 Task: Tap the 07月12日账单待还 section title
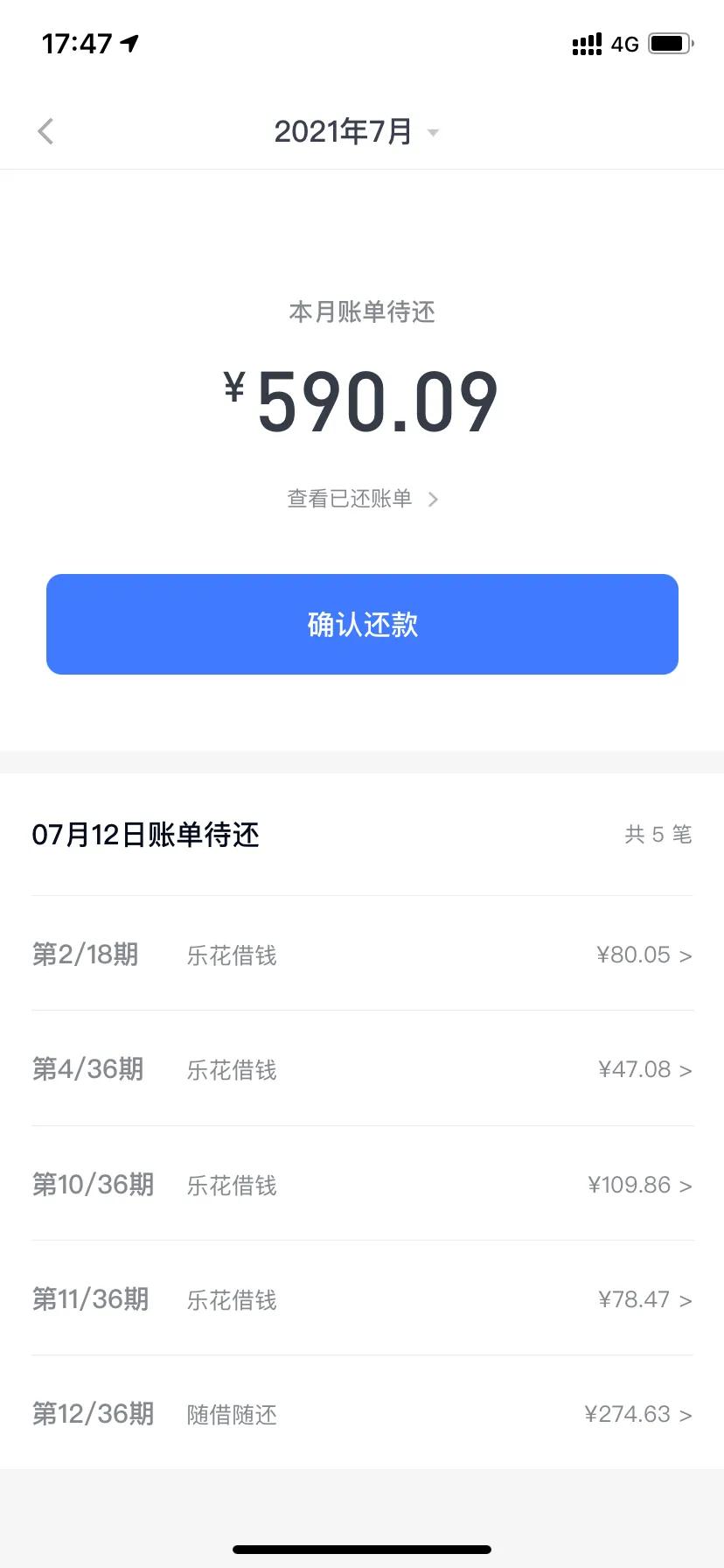146,835
